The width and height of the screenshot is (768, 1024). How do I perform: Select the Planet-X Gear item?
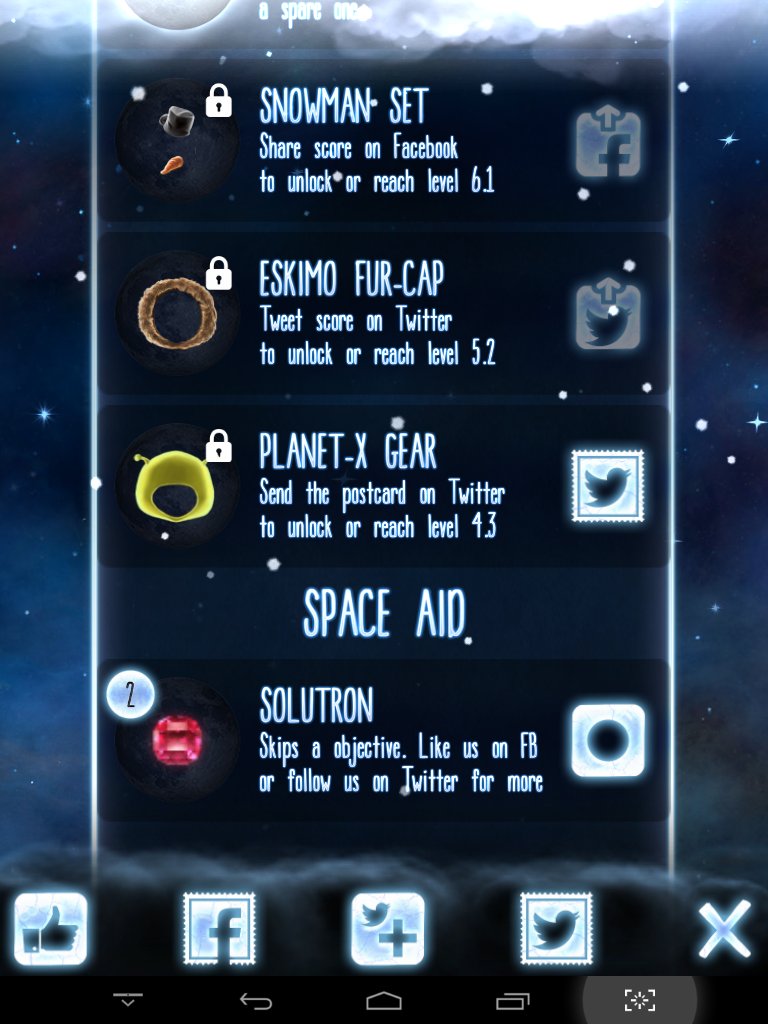(177, 485)
